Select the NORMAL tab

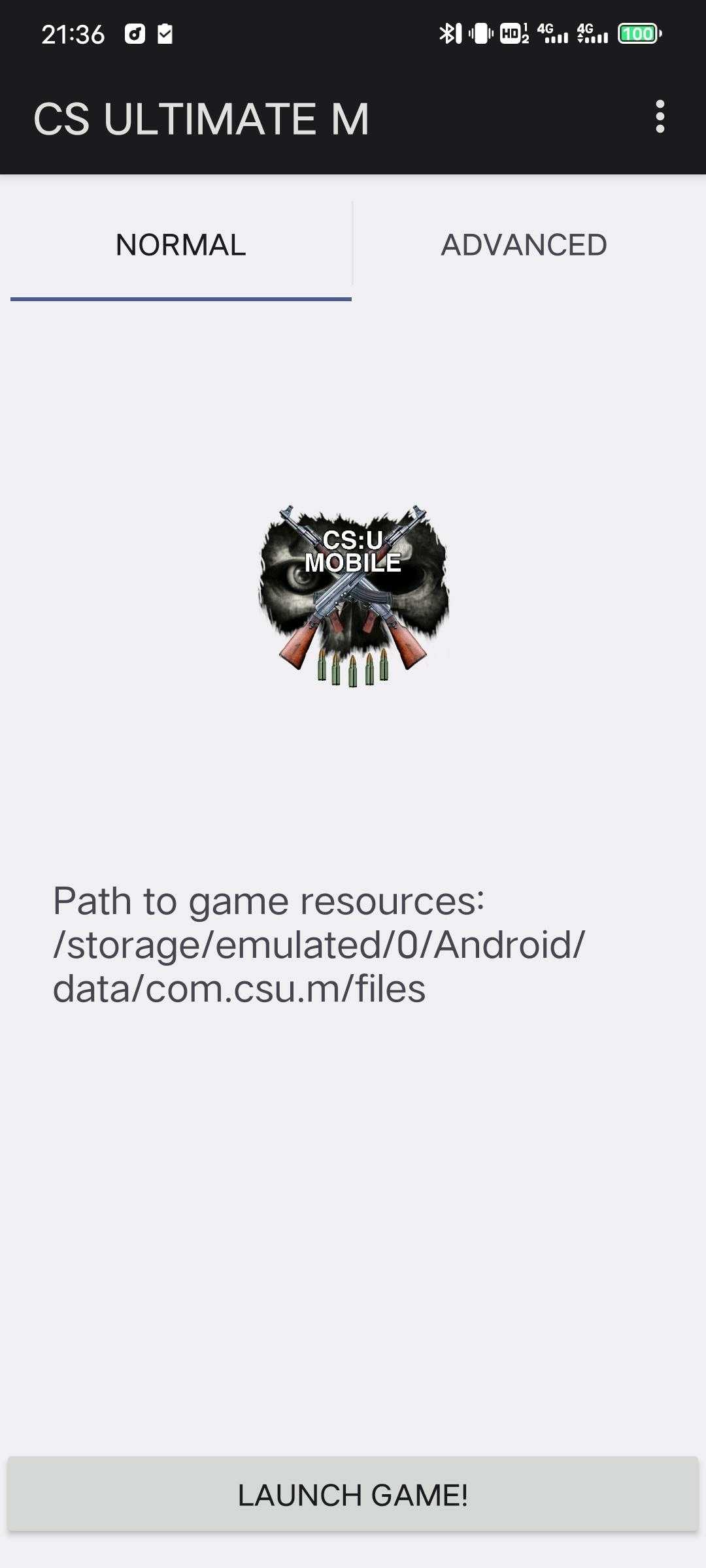pos(180,245)
